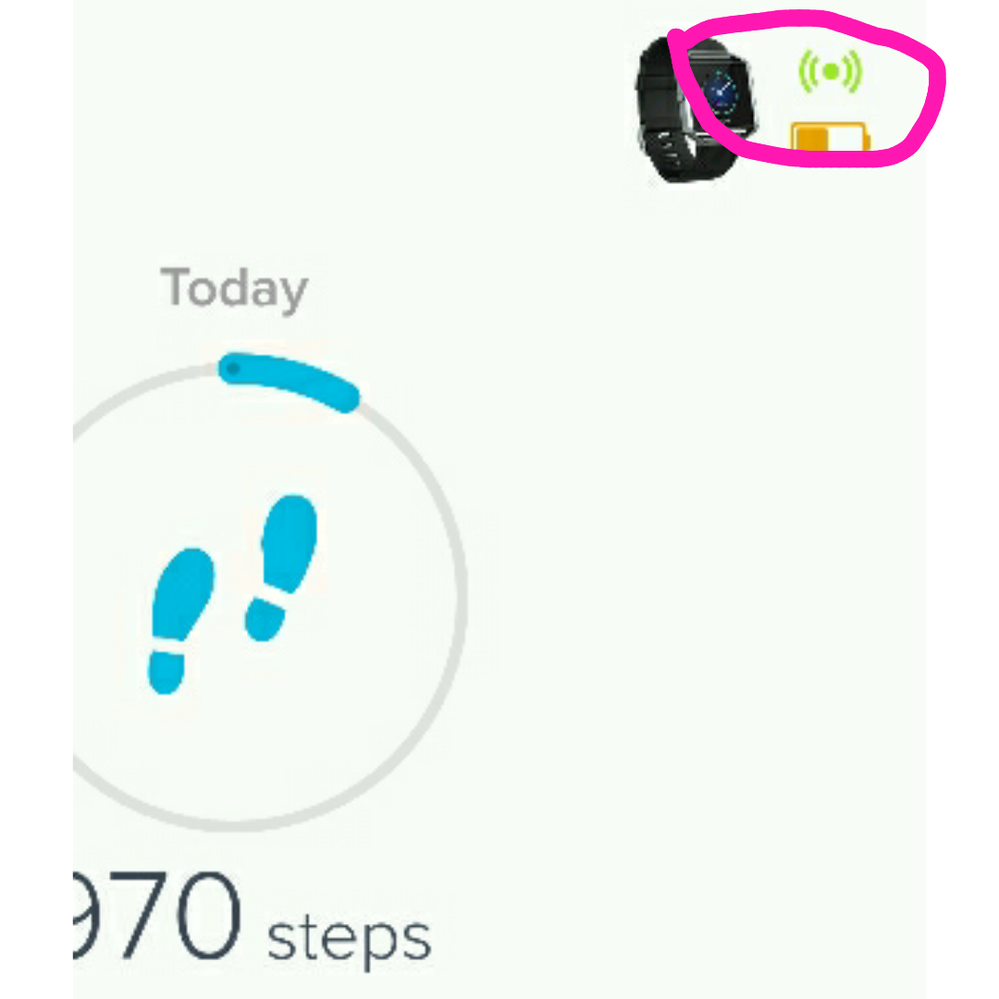Open the Fitbit Blaze device settings
The width and height of the screenshot is (999, 999).
click(697, 107)
